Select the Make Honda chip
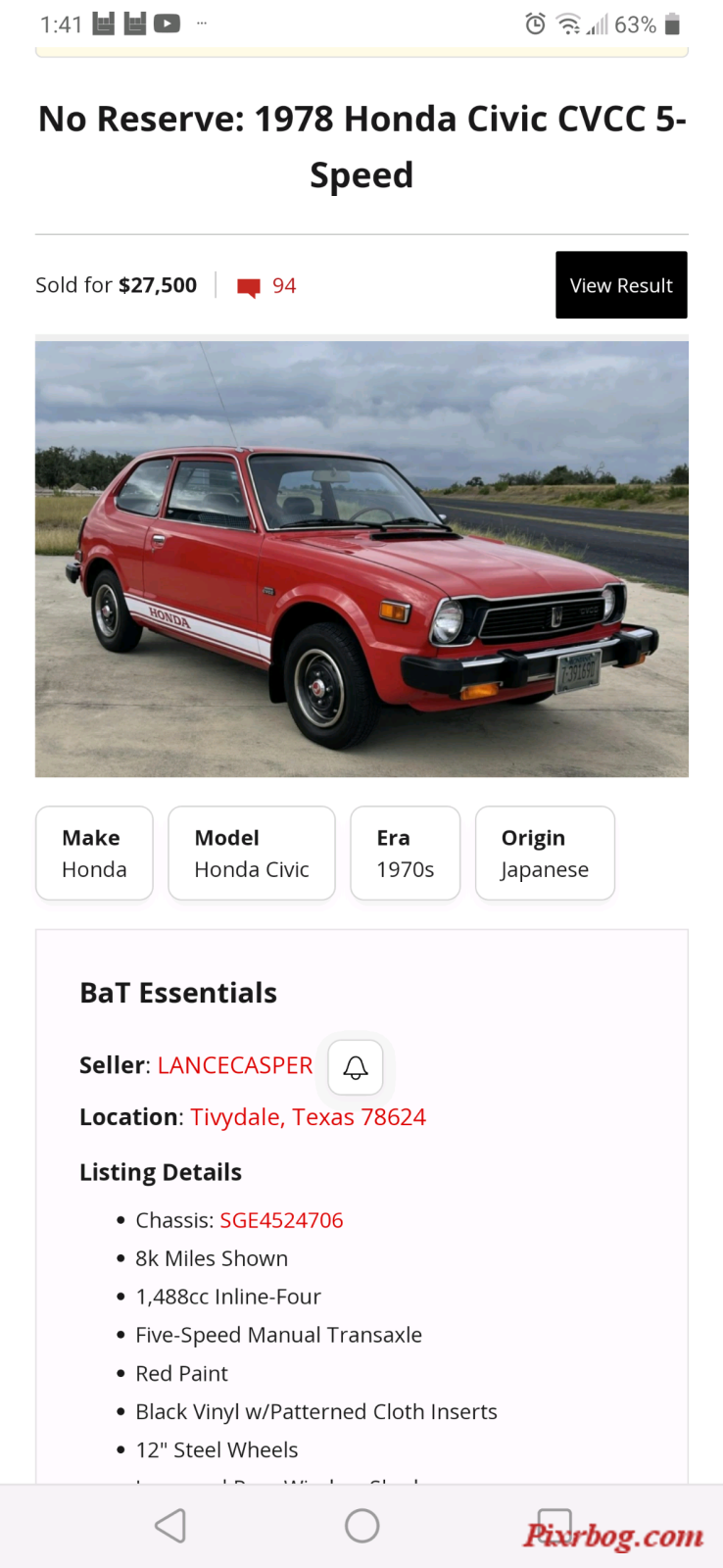Screen dimensions: 723x1568 pos(94,853)
